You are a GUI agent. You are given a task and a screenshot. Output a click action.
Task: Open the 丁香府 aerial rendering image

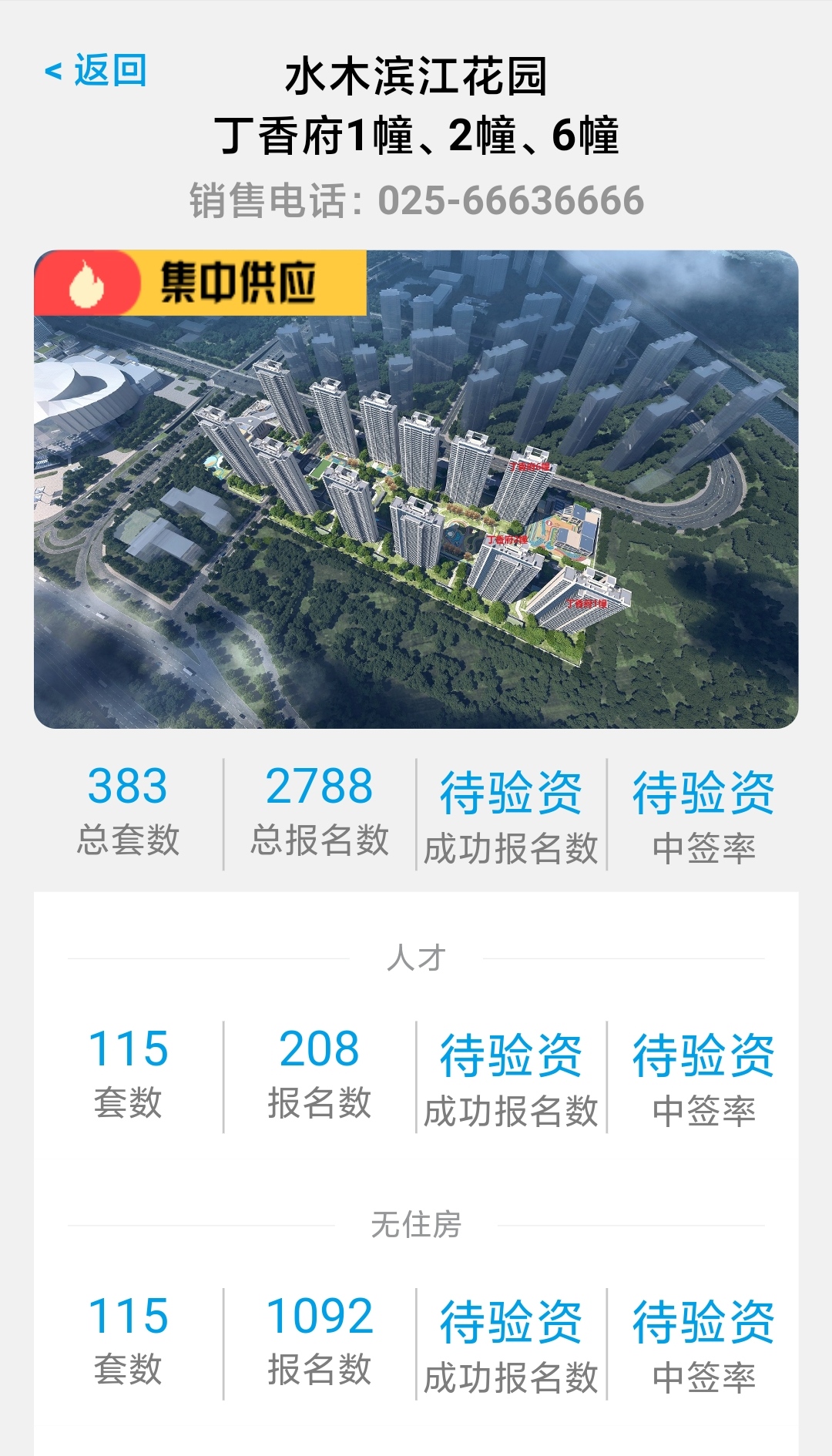point(416,489)
